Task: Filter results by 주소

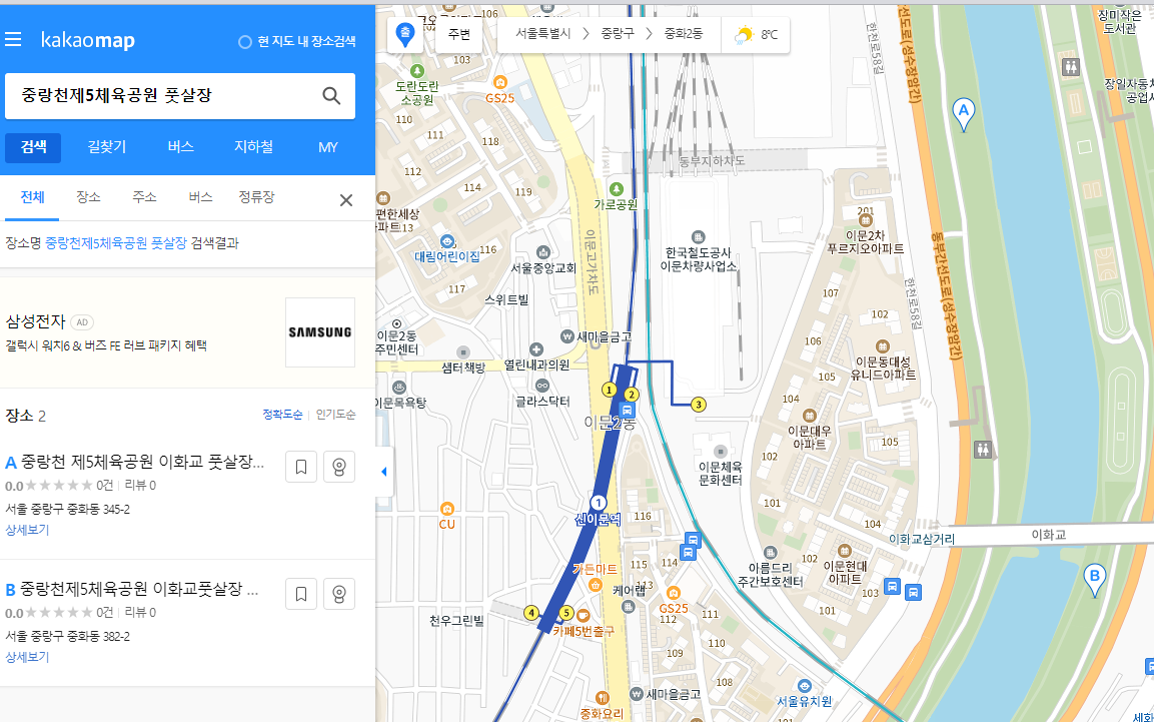Action: (144, 197)
